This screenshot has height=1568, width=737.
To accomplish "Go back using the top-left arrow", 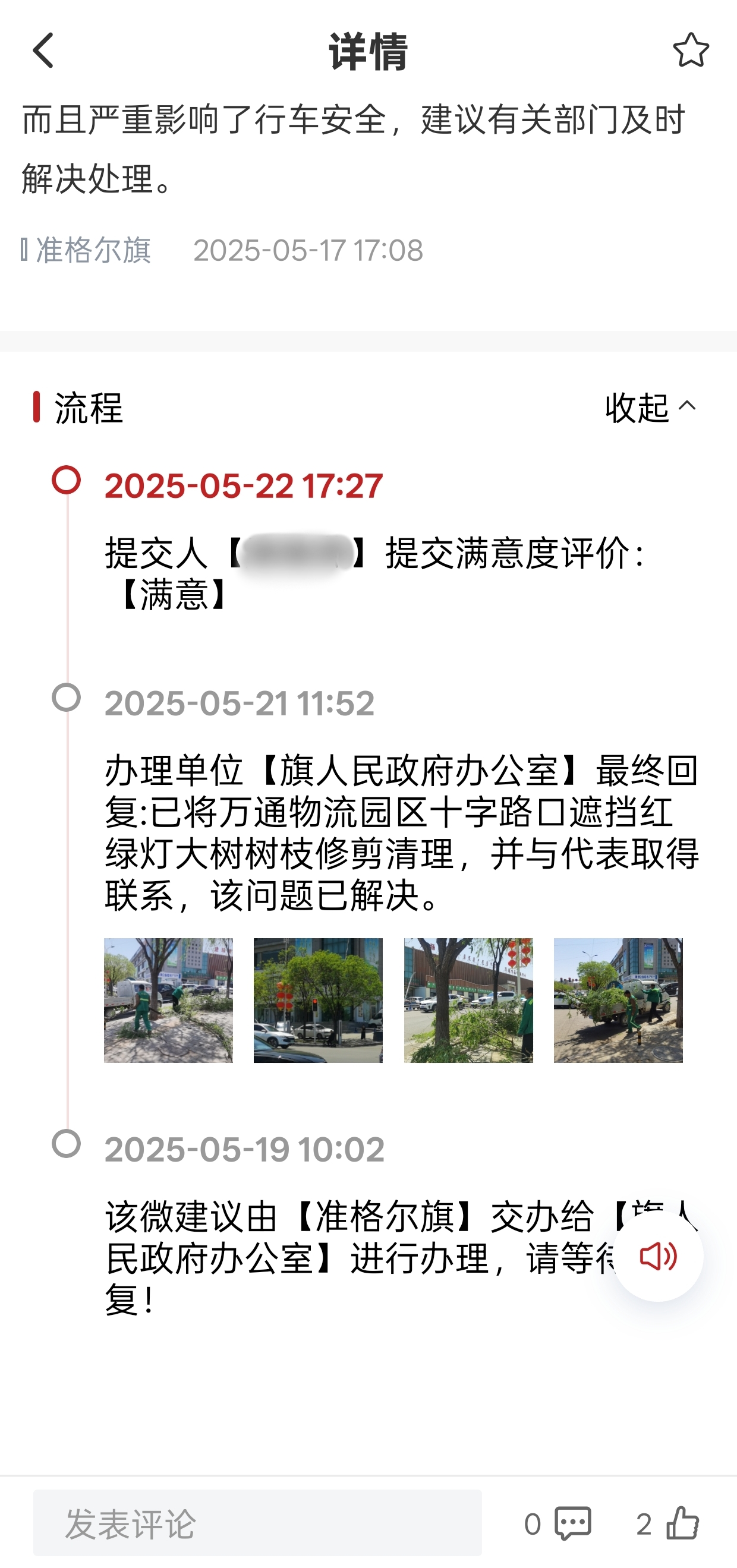I will tap(44, 50).
